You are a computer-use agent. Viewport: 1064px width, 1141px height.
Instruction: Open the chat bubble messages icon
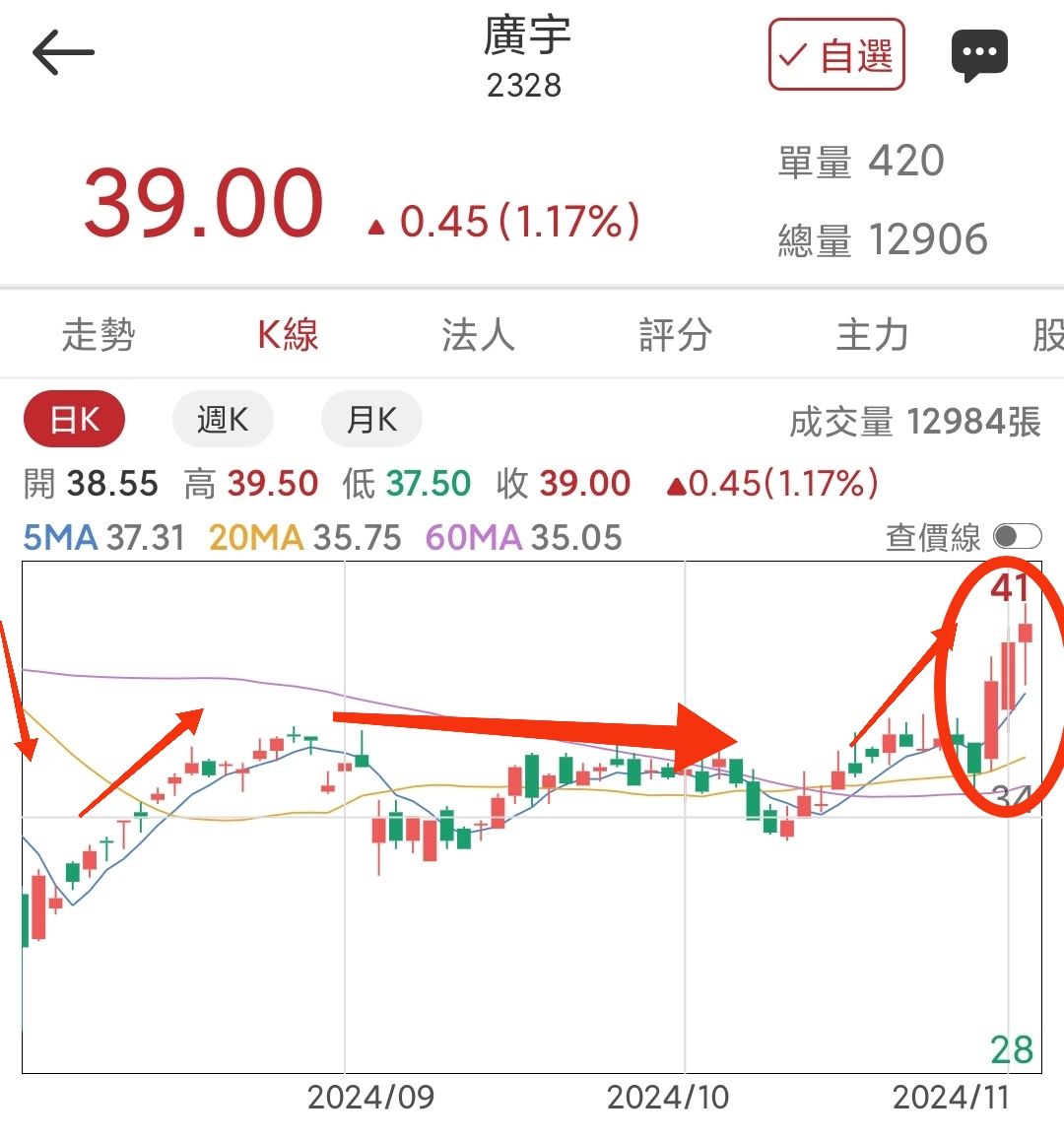click(x=979, y=56)
